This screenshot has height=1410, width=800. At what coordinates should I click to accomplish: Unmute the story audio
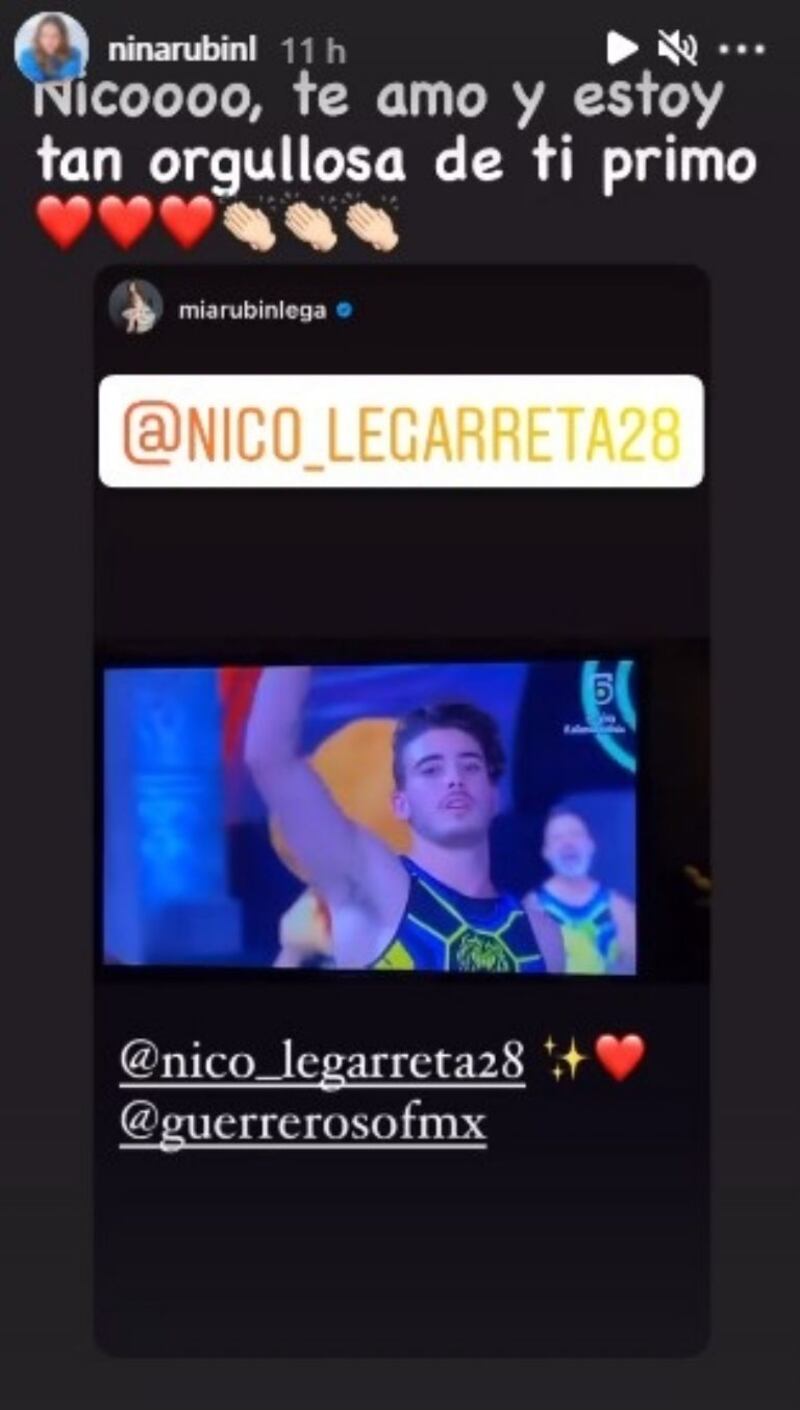[677, 47]
